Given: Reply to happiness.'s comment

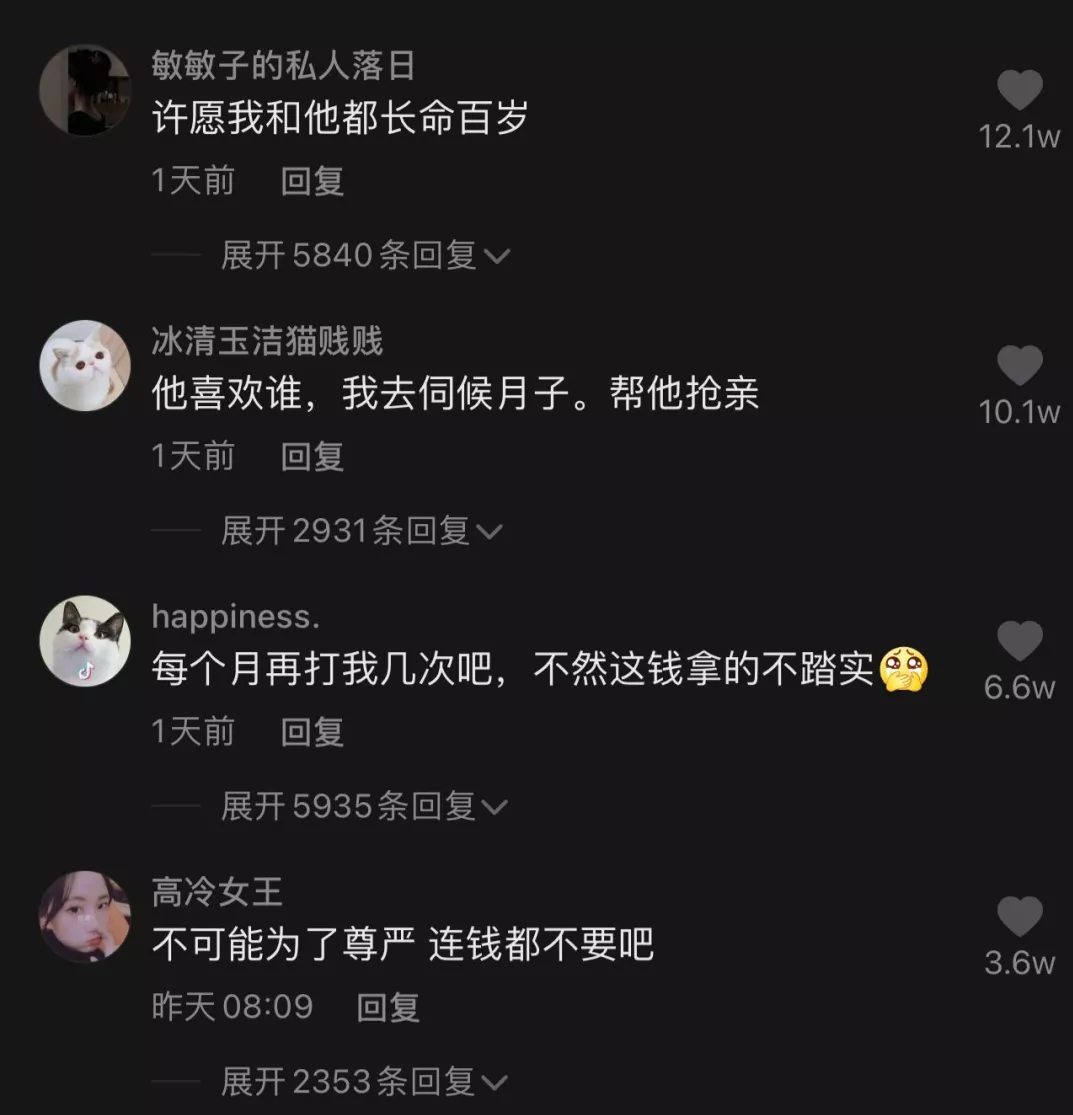Looking at the screenshot, I should point(312,731).
